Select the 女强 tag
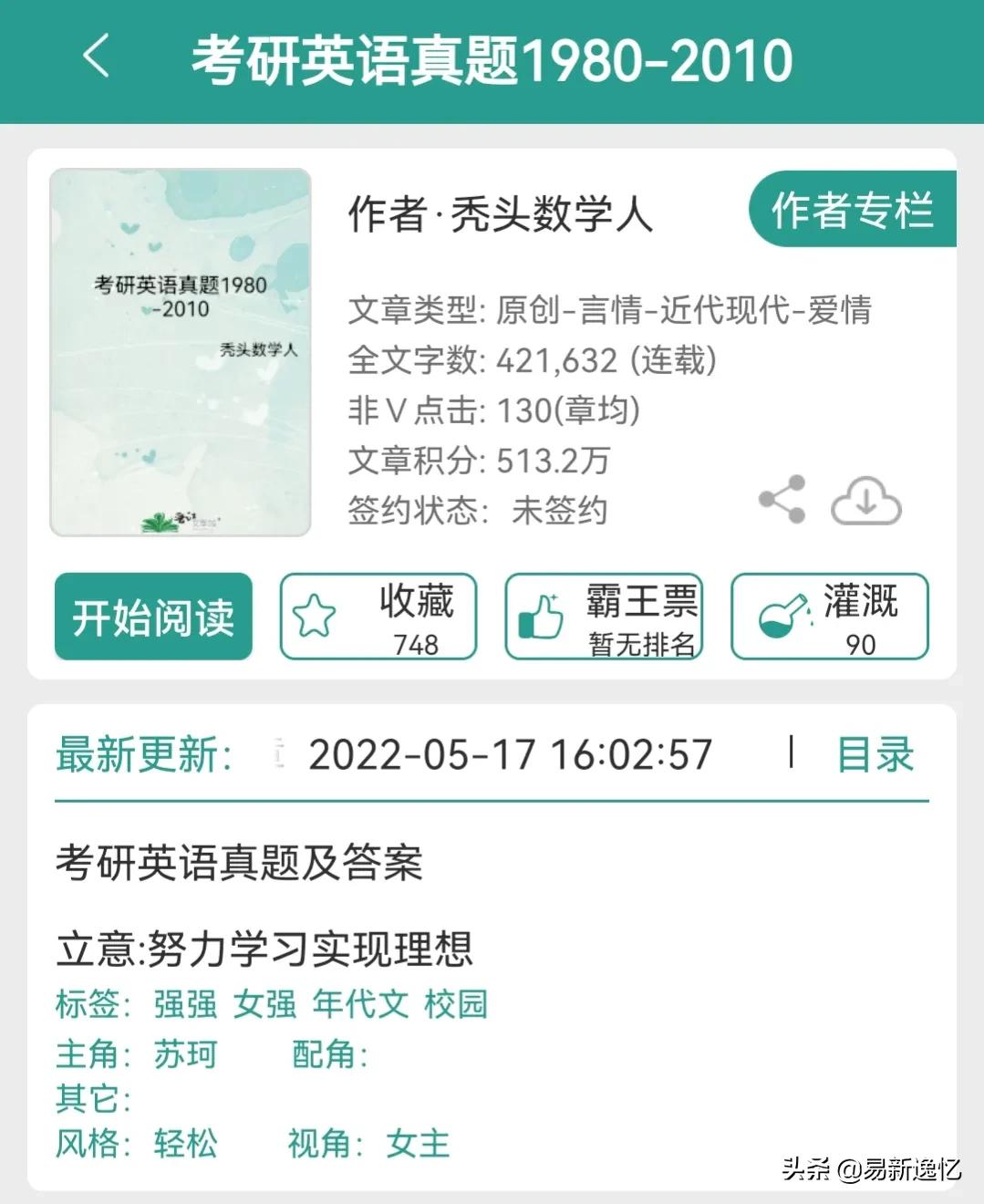This screenshot has height=1204, width=984. pyautogui.click(x=264, y=1004)
